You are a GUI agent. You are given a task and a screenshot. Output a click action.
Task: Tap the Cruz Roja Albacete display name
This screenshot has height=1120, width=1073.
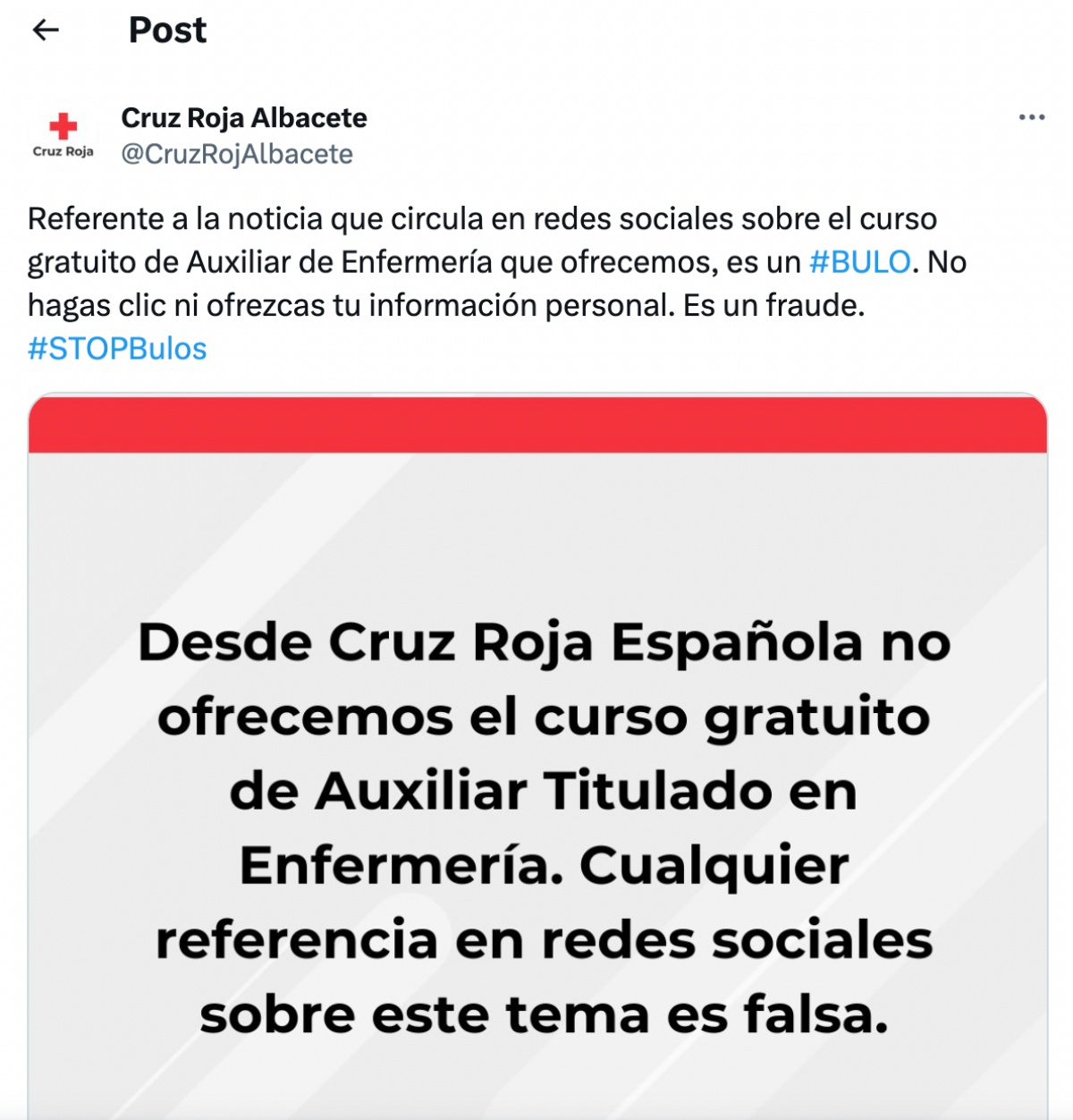pyautogui.click(x=244, y=117)
